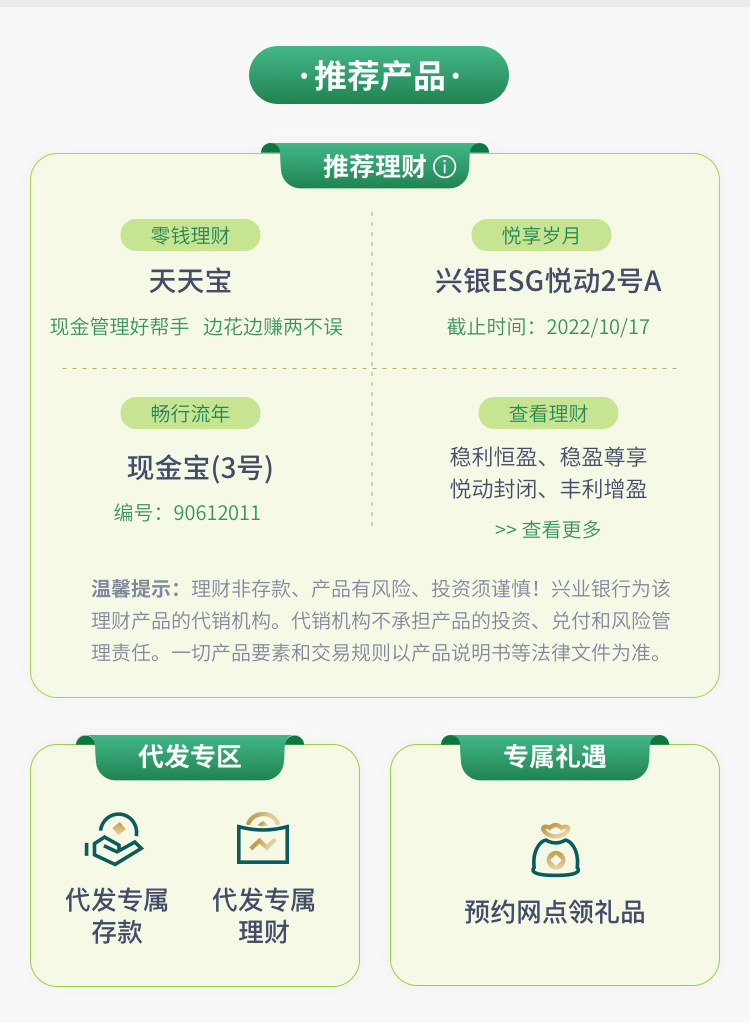Image resolution: width=750 pixels, height=1023 pixels.
Task: Open 兴银ESG悦动2号A product
Action: [548, 282]
